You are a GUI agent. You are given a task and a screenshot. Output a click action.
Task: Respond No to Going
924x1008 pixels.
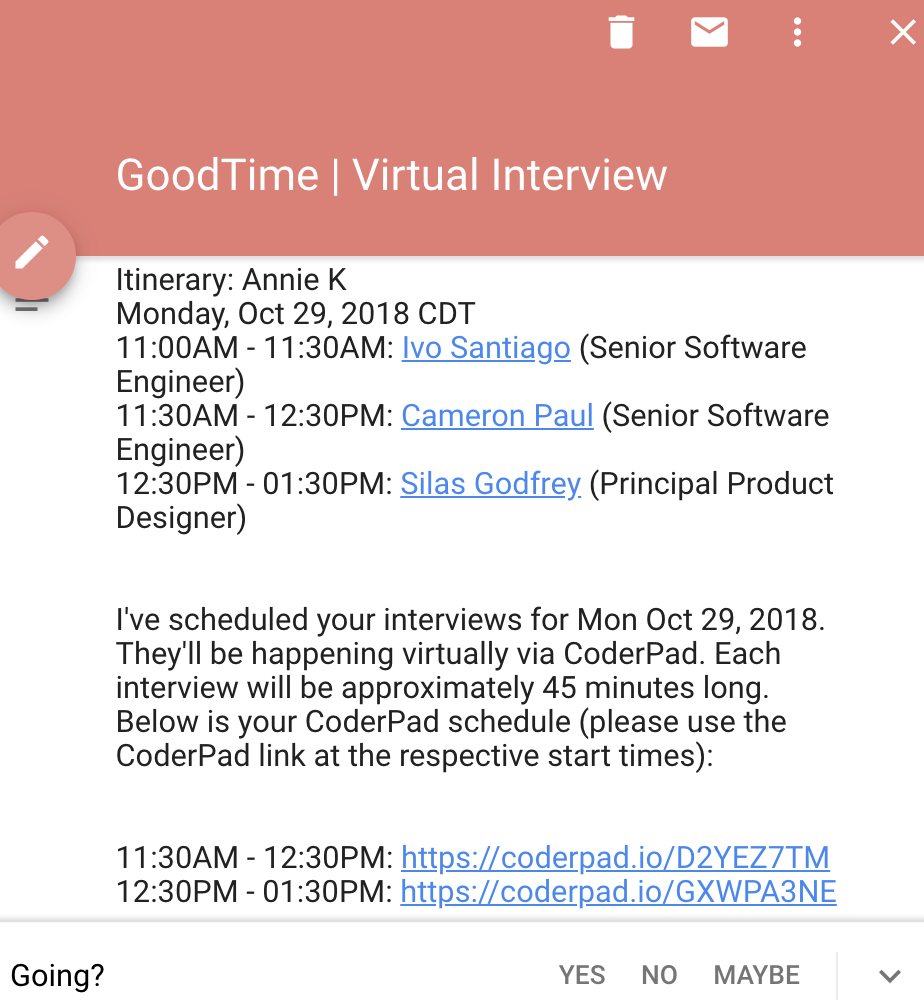point(659,975)
